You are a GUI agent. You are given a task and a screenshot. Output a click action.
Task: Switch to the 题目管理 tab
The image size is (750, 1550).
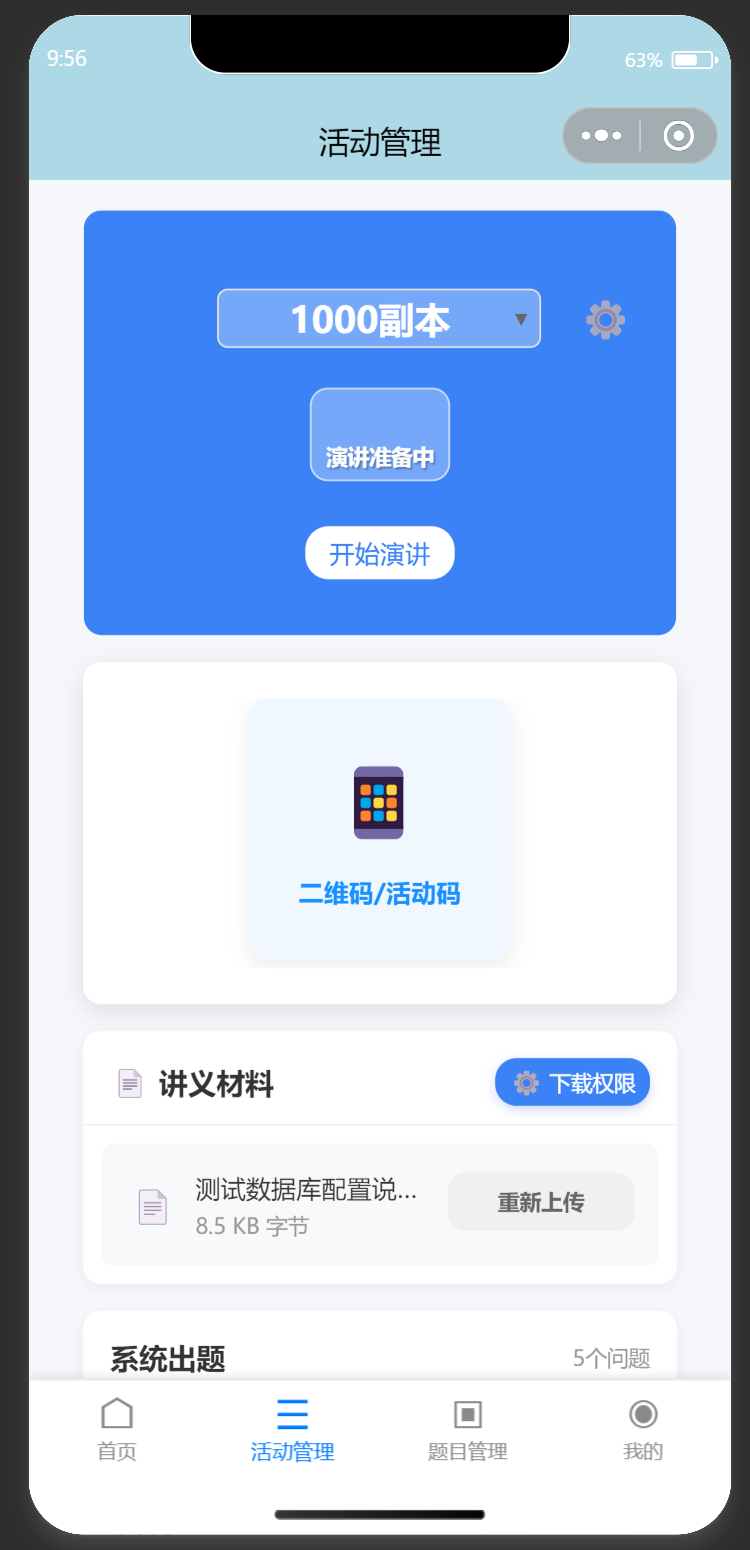tap(468, 1430)
